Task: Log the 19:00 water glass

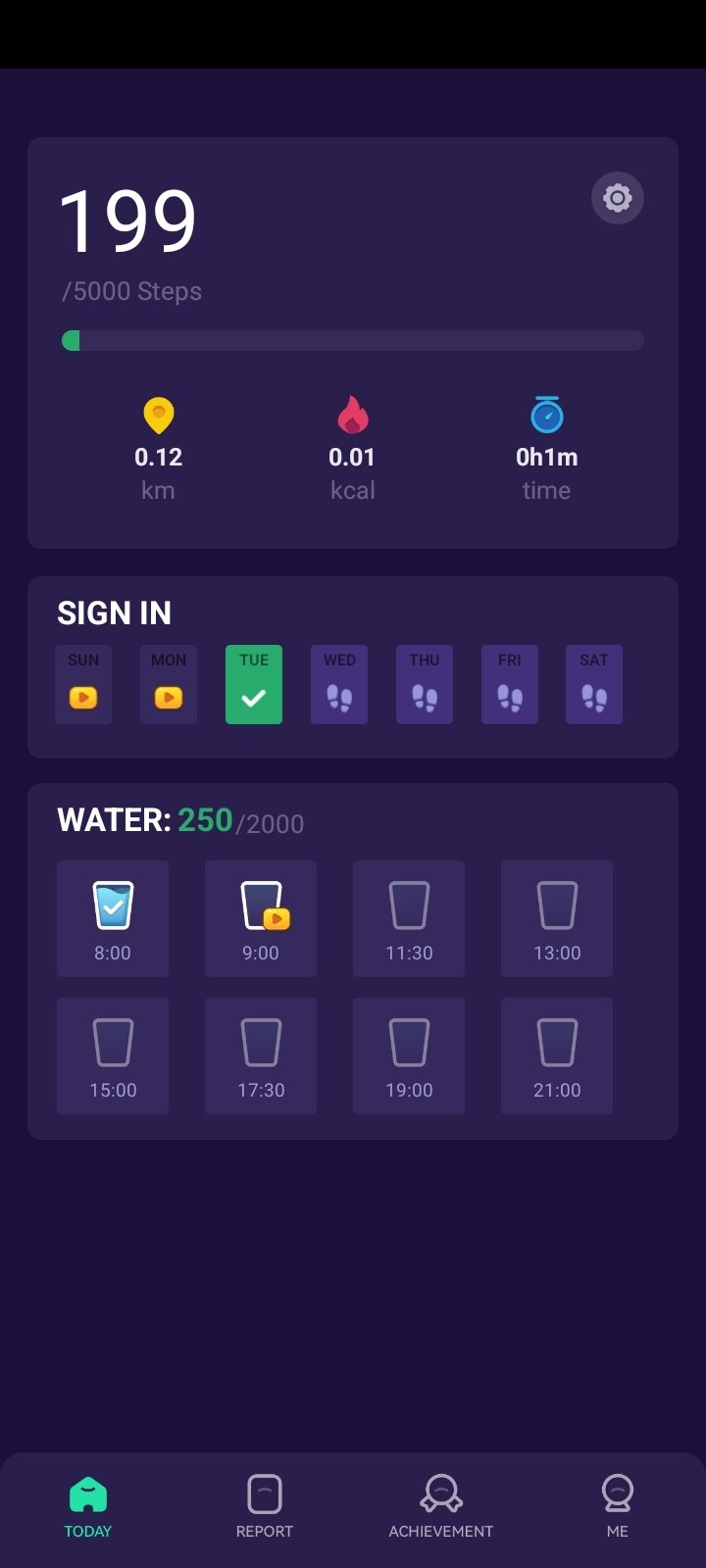Action: pos(409,1055)
